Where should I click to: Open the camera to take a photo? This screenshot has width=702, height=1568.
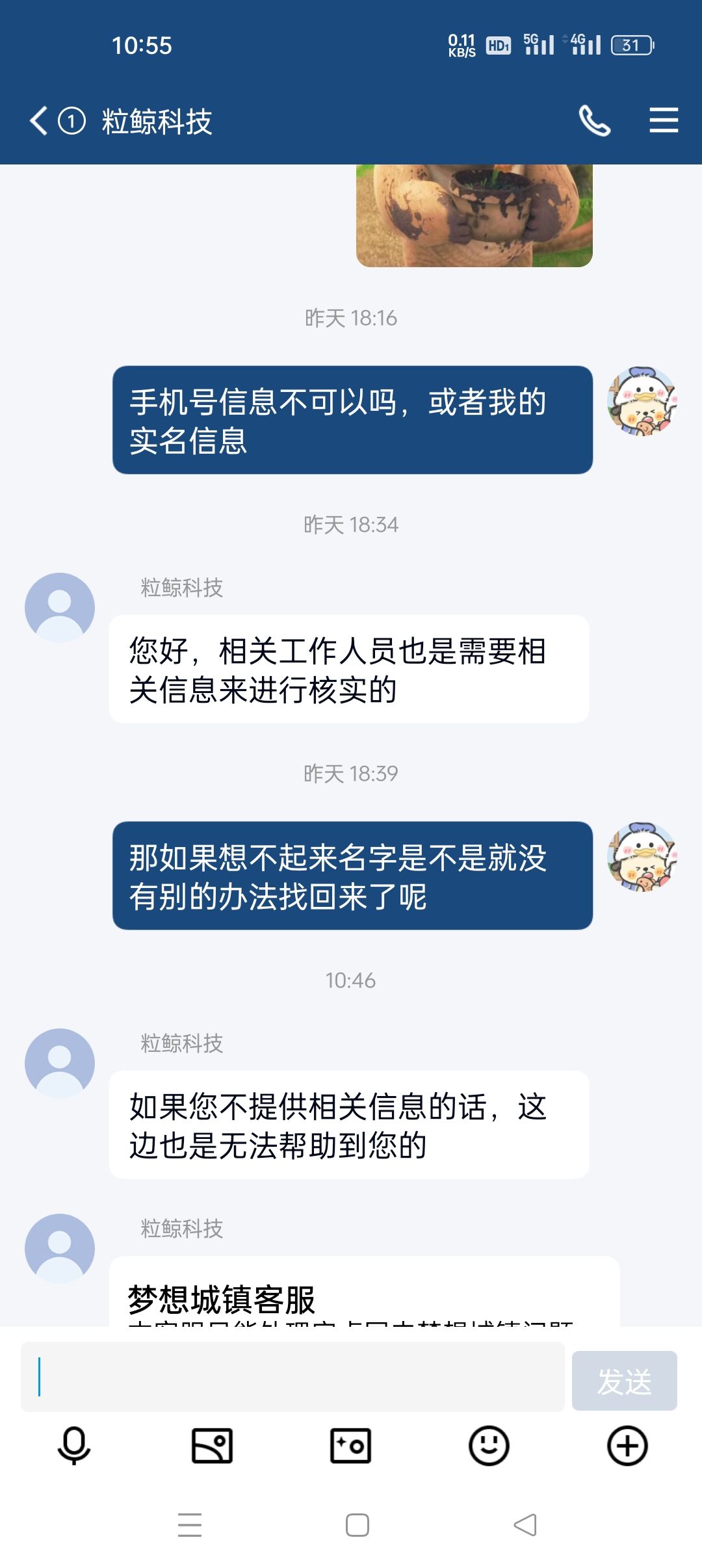click(x=350, y=1446)
